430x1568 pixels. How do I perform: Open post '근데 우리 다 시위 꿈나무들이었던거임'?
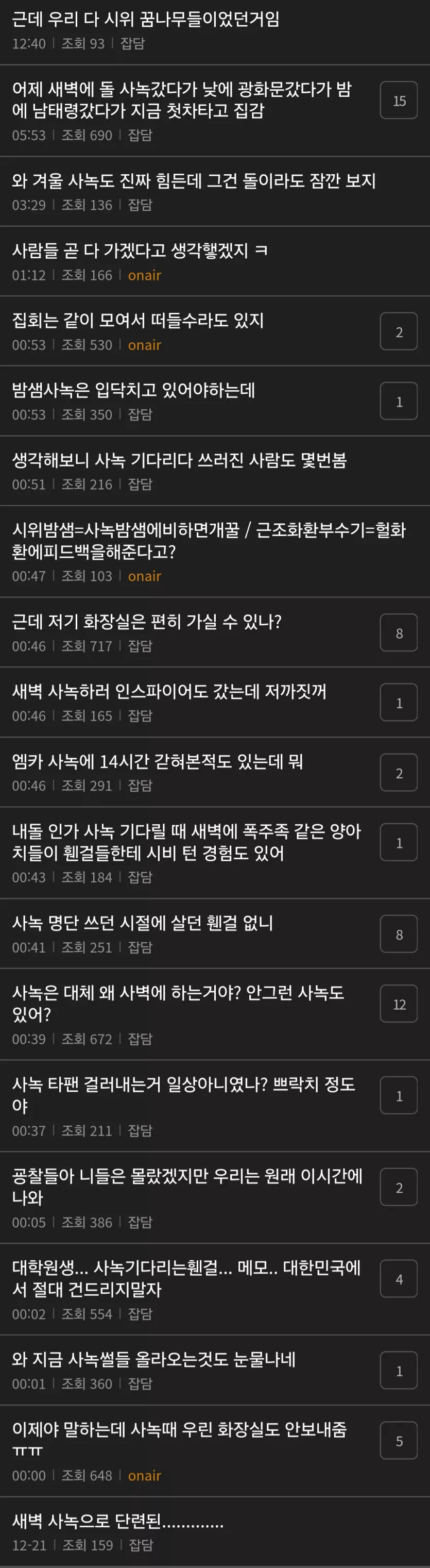tap(146, 20)
